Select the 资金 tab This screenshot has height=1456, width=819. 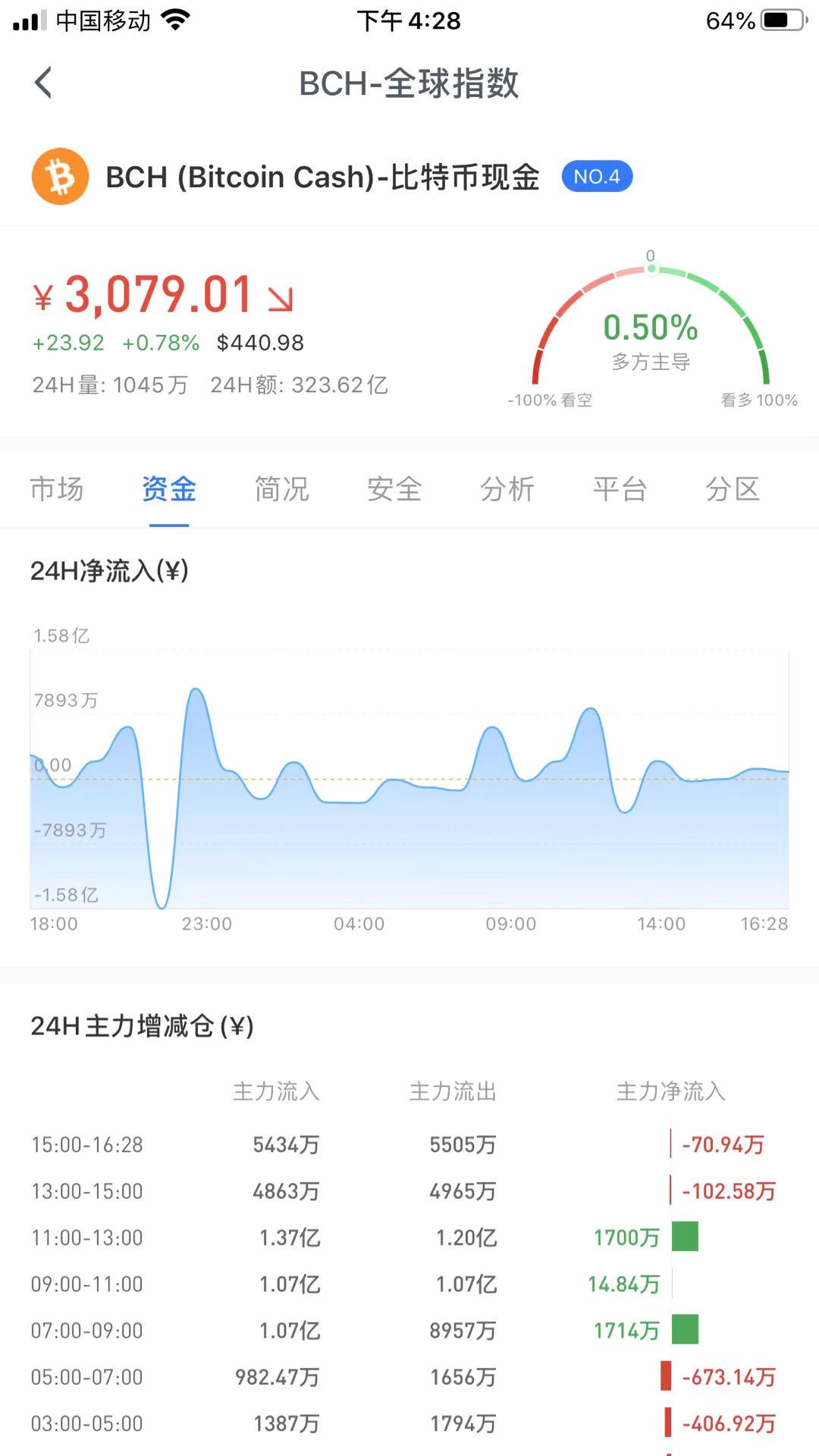point(169,489)
